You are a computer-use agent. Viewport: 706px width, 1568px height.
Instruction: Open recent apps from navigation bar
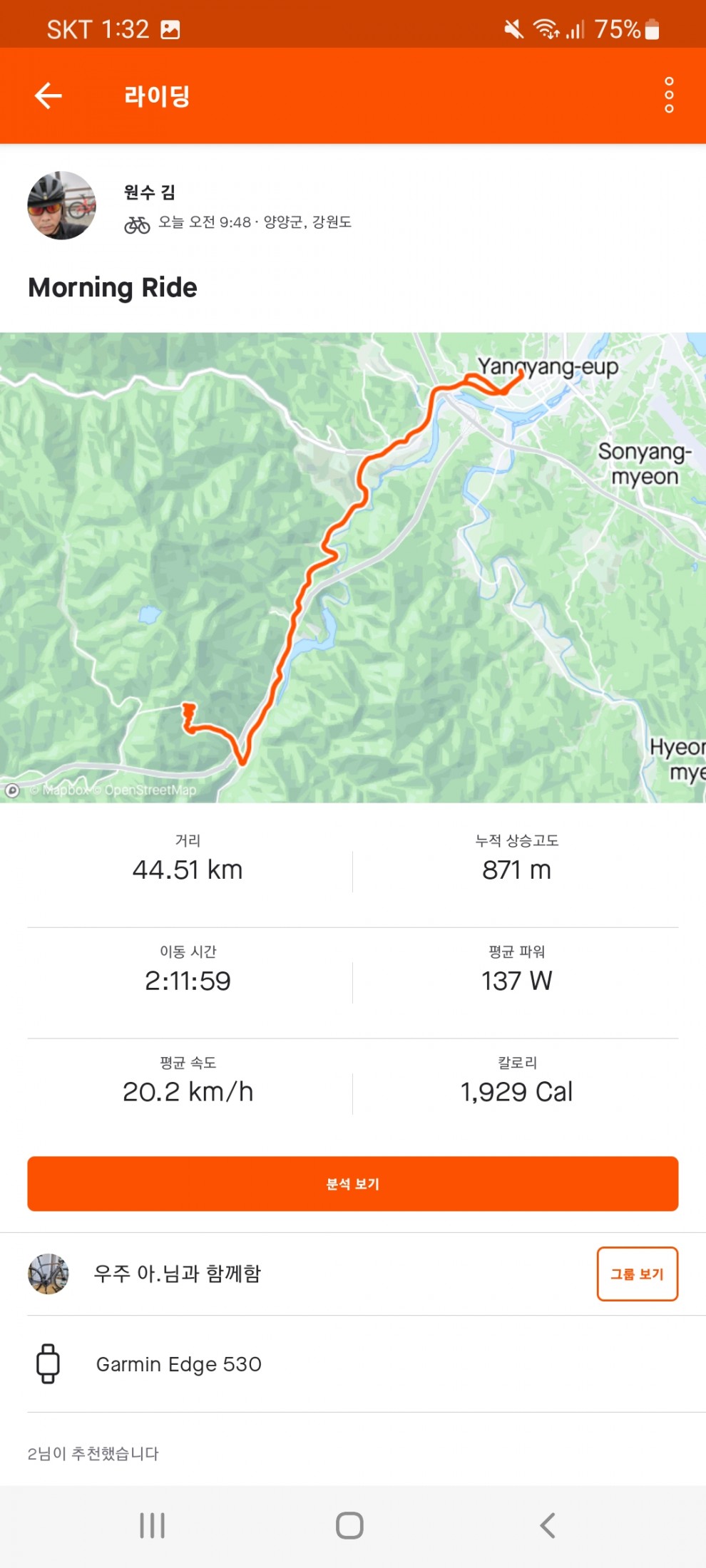point(153,1526)
